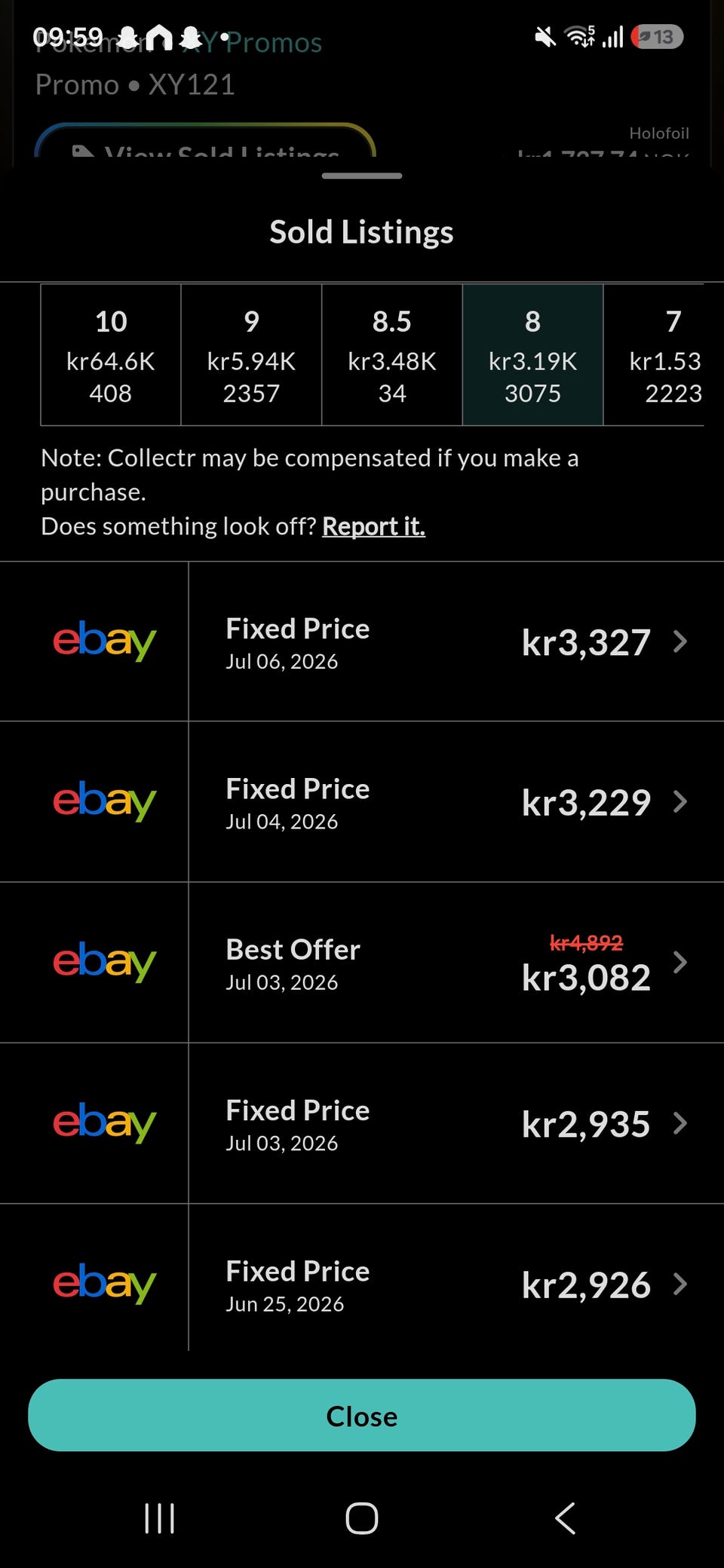The image size is (724, 1568).
Task: Open the eBay listing sold for kr3,327
Action: point(362,642)
